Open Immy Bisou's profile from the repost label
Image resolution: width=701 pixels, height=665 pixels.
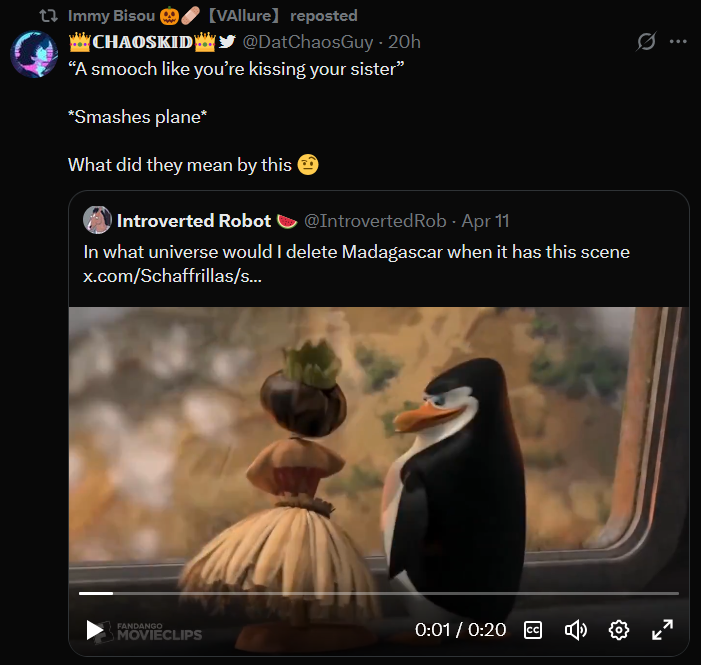(x=112, y=16)
